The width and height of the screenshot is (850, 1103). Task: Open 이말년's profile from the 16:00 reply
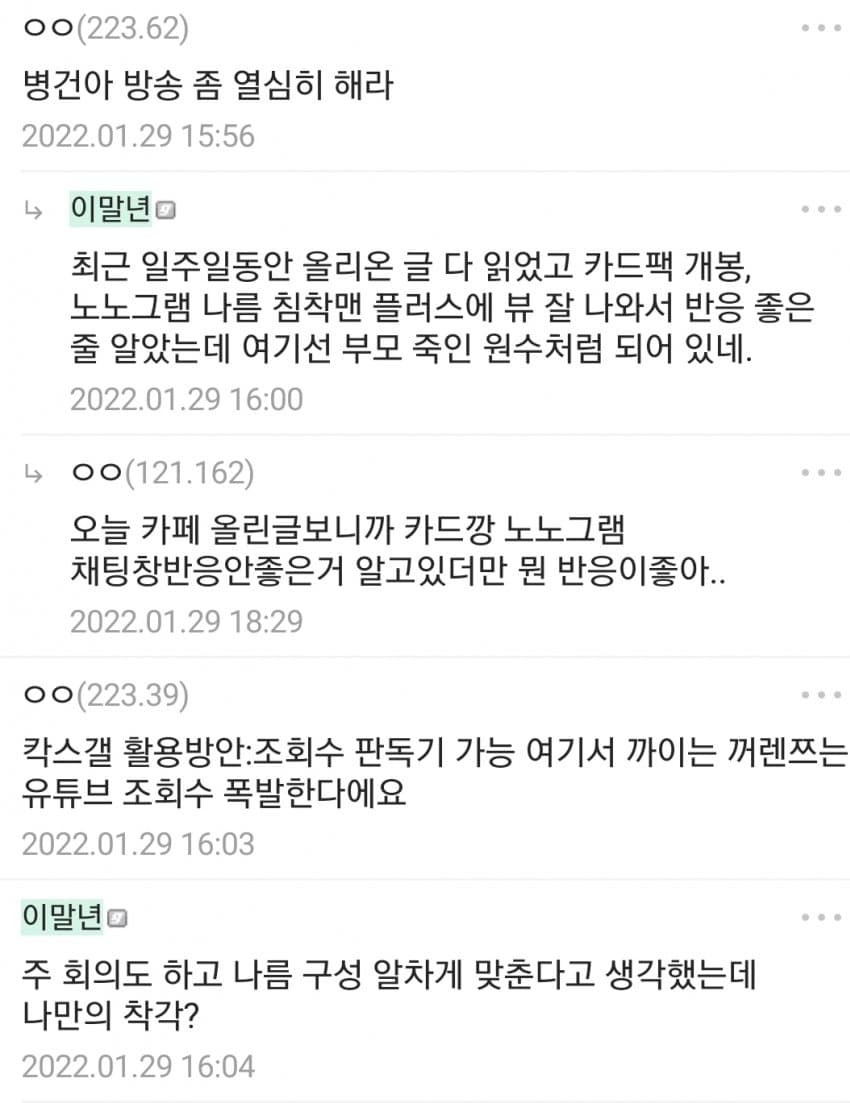click(111, 209)
